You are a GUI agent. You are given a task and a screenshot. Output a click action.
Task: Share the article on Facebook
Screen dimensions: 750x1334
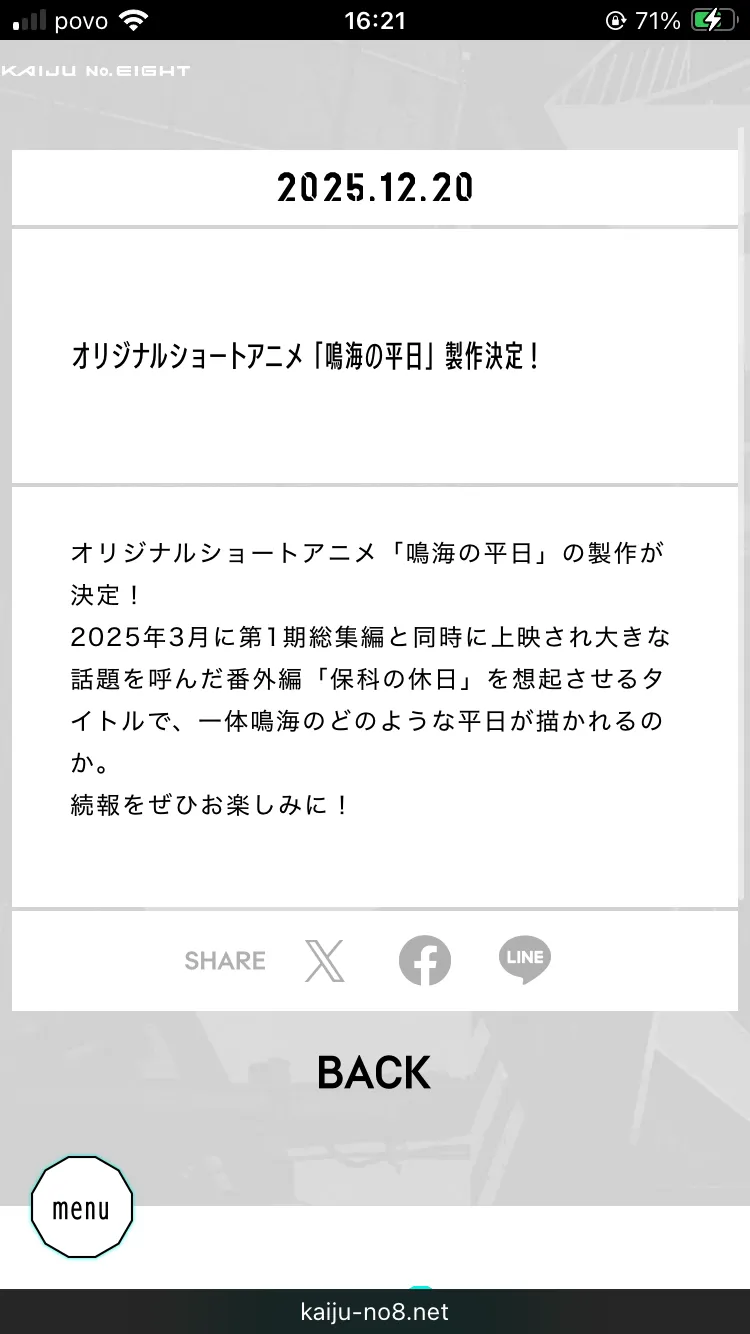coord(425,961)
